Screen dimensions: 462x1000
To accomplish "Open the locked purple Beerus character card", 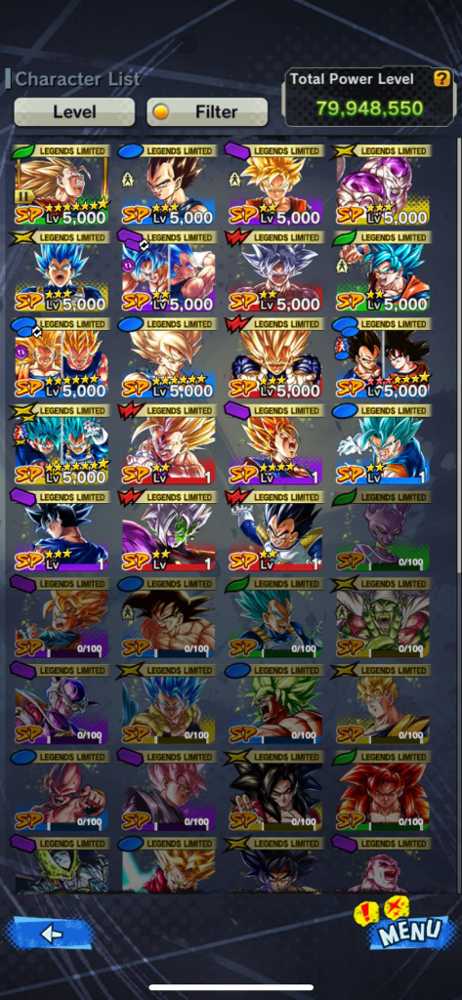I will point(383,531).
